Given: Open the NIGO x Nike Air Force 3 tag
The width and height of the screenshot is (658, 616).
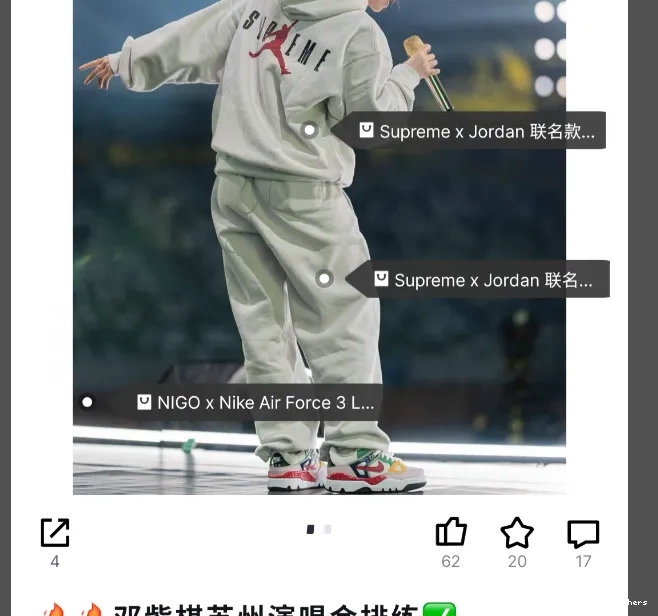Looking at the screenshot, I should tap(256, 403).
